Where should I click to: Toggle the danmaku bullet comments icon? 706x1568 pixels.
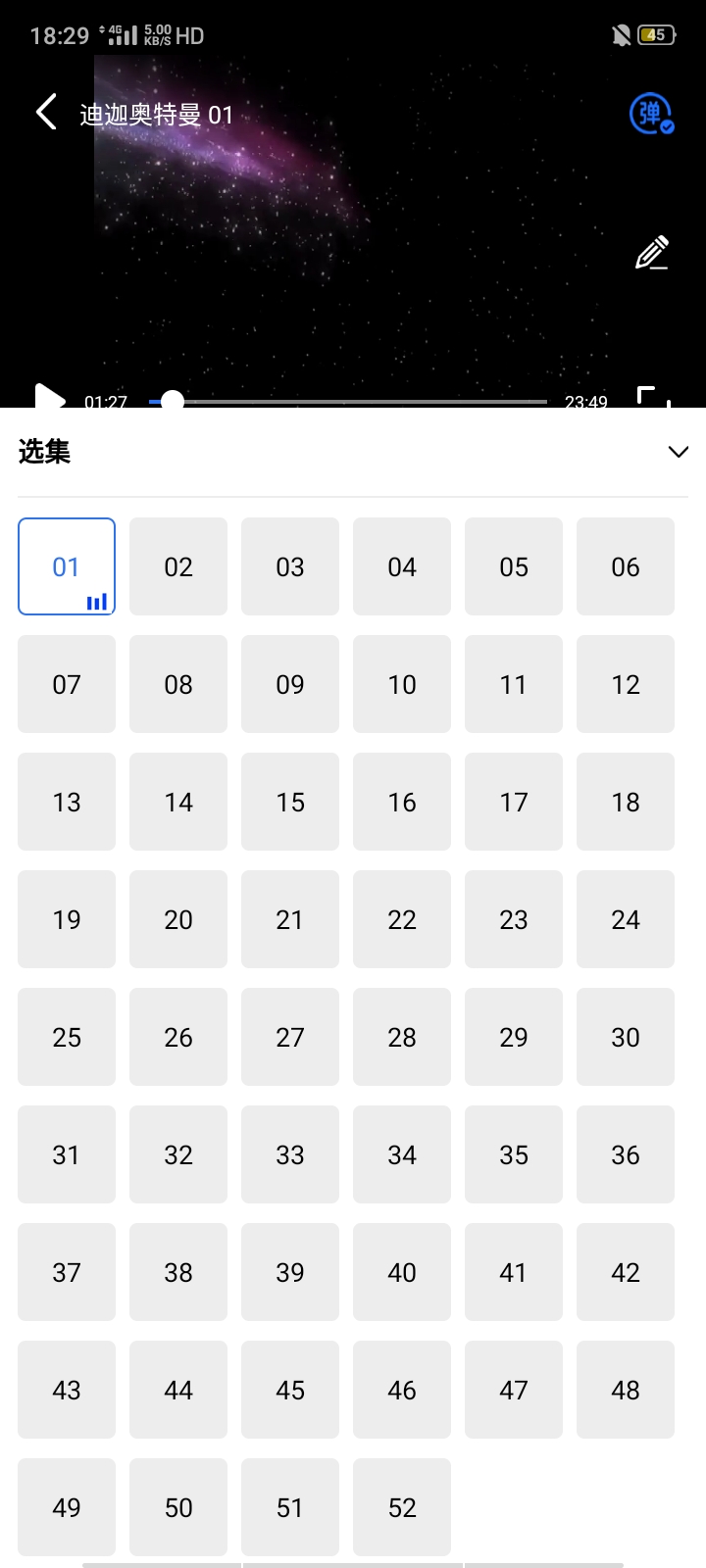[651, 114]
